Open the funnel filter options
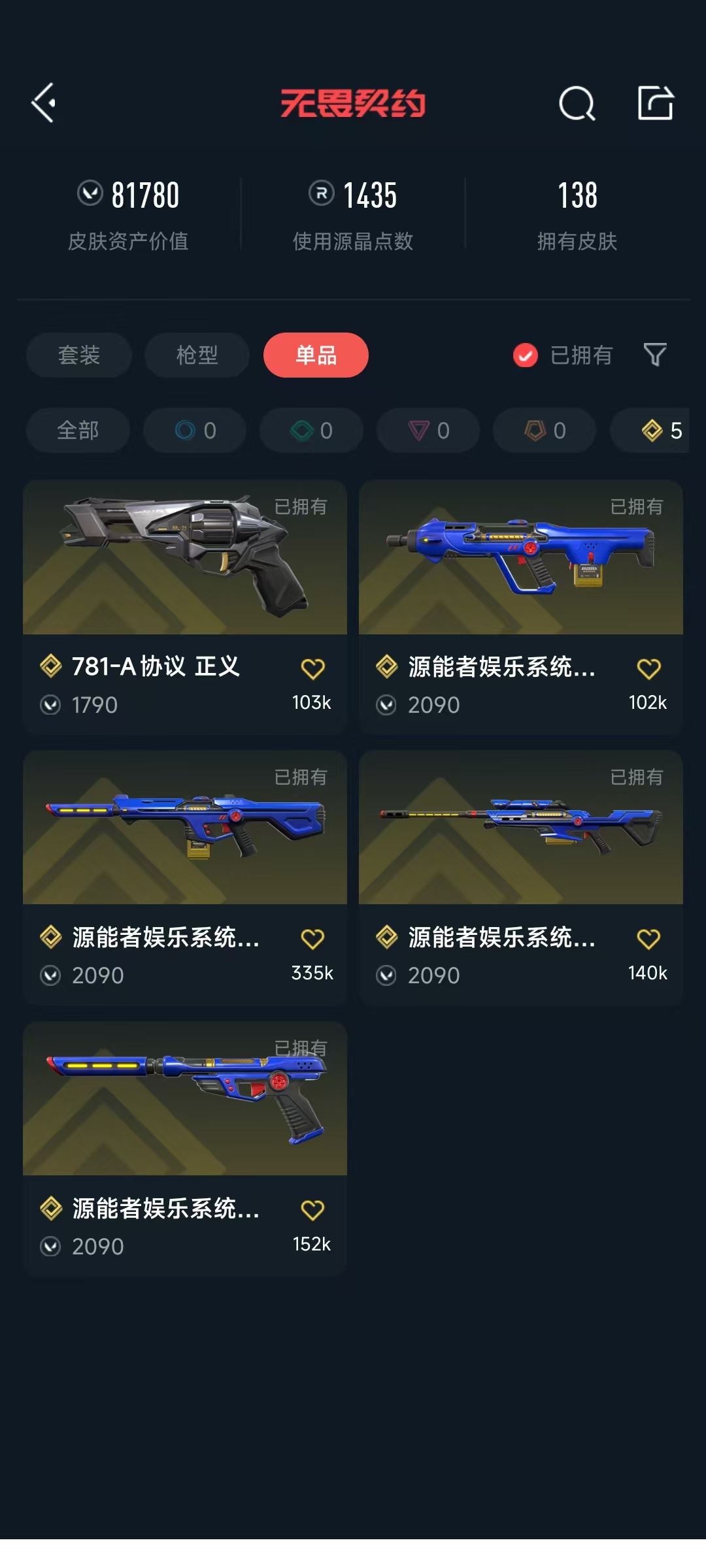 [655, 355]
